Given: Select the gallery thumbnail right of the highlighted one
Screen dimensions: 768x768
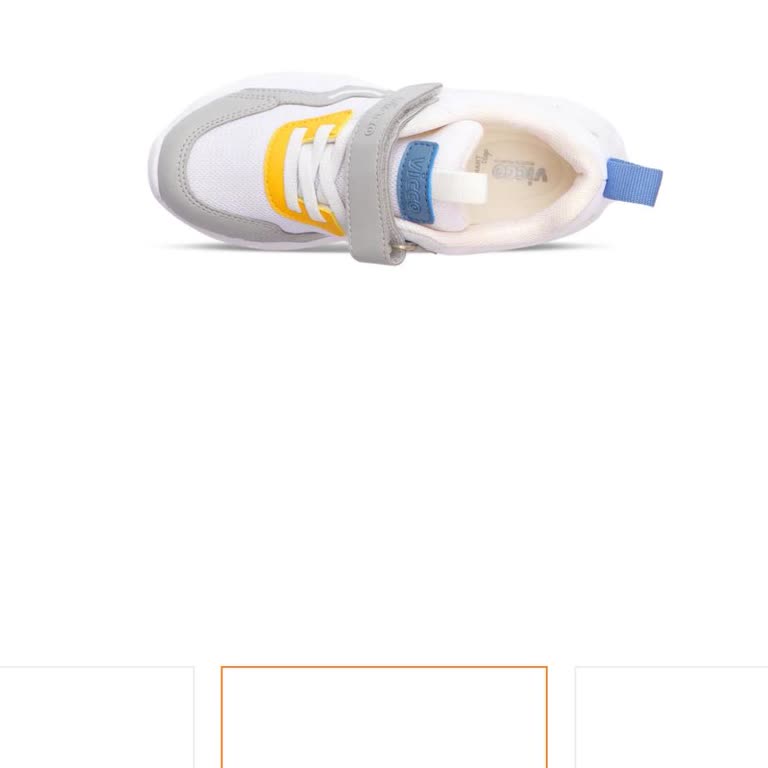Looking at the screenshot, I should tap(671, 718).
